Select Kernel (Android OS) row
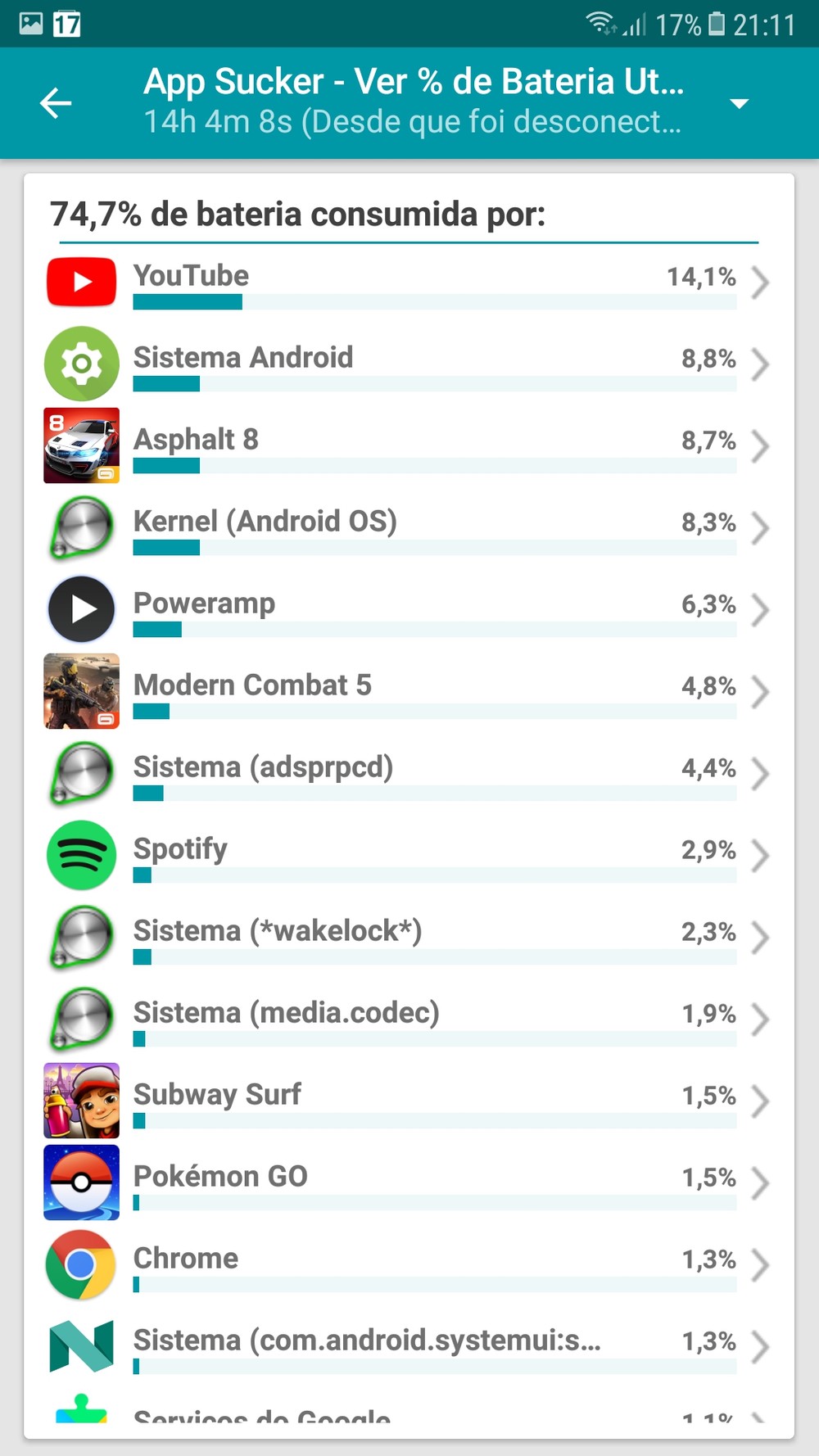Viewport: 819px width, 1456px height. [x=408, y=528]
